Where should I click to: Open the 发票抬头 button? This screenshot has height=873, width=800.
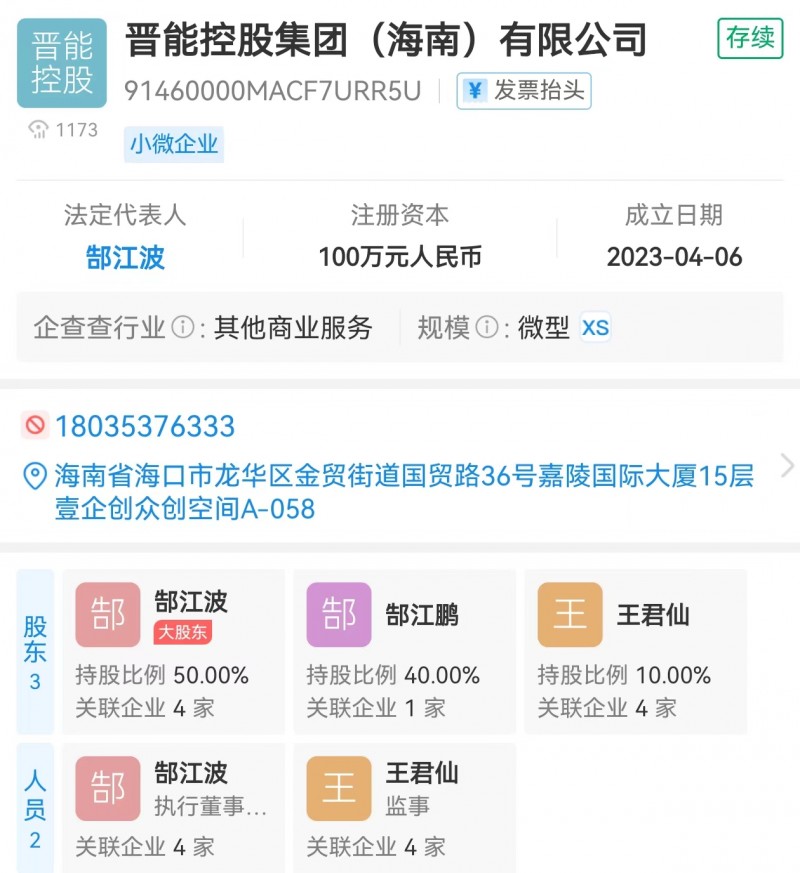(525, 90)
